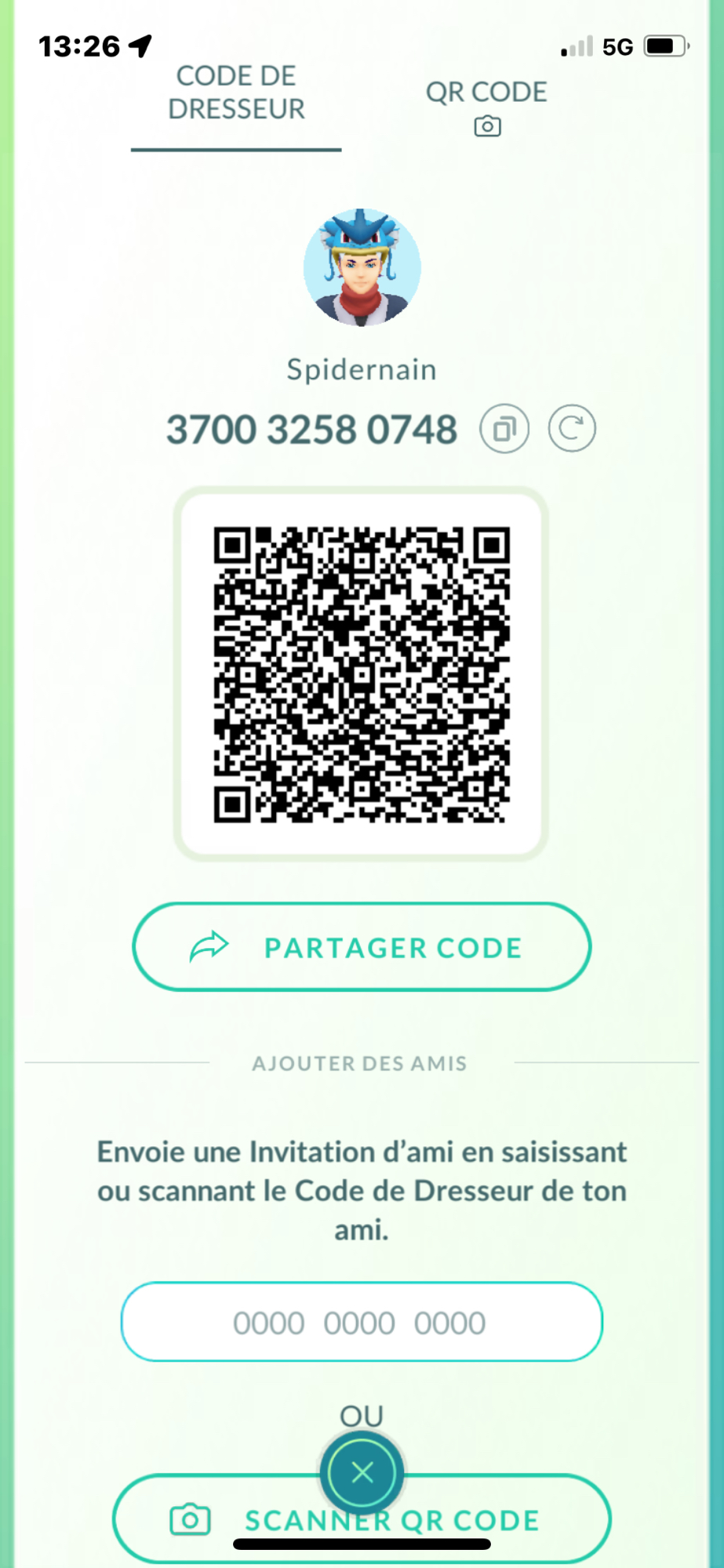This screenshot has height=1568, width=724.
Task: Tap the Partager Code button
Action: 362,947
